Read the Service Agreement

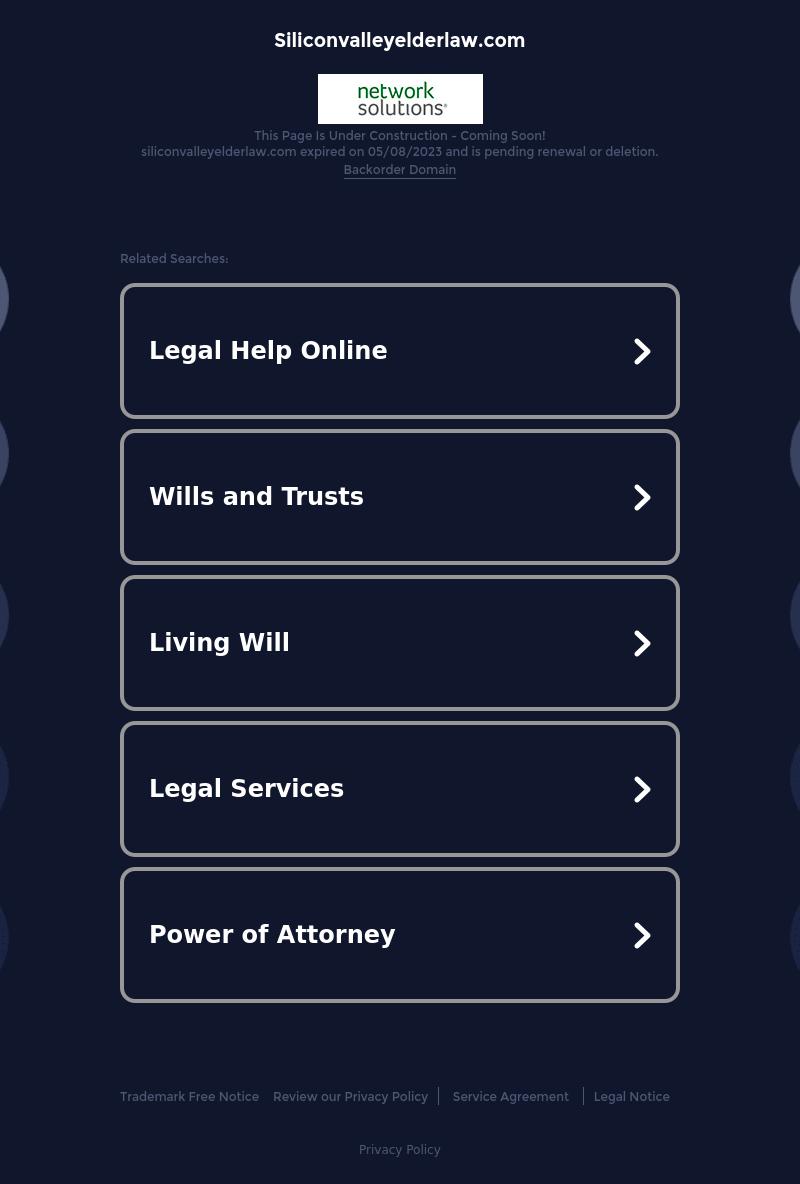pos(510,1097)
